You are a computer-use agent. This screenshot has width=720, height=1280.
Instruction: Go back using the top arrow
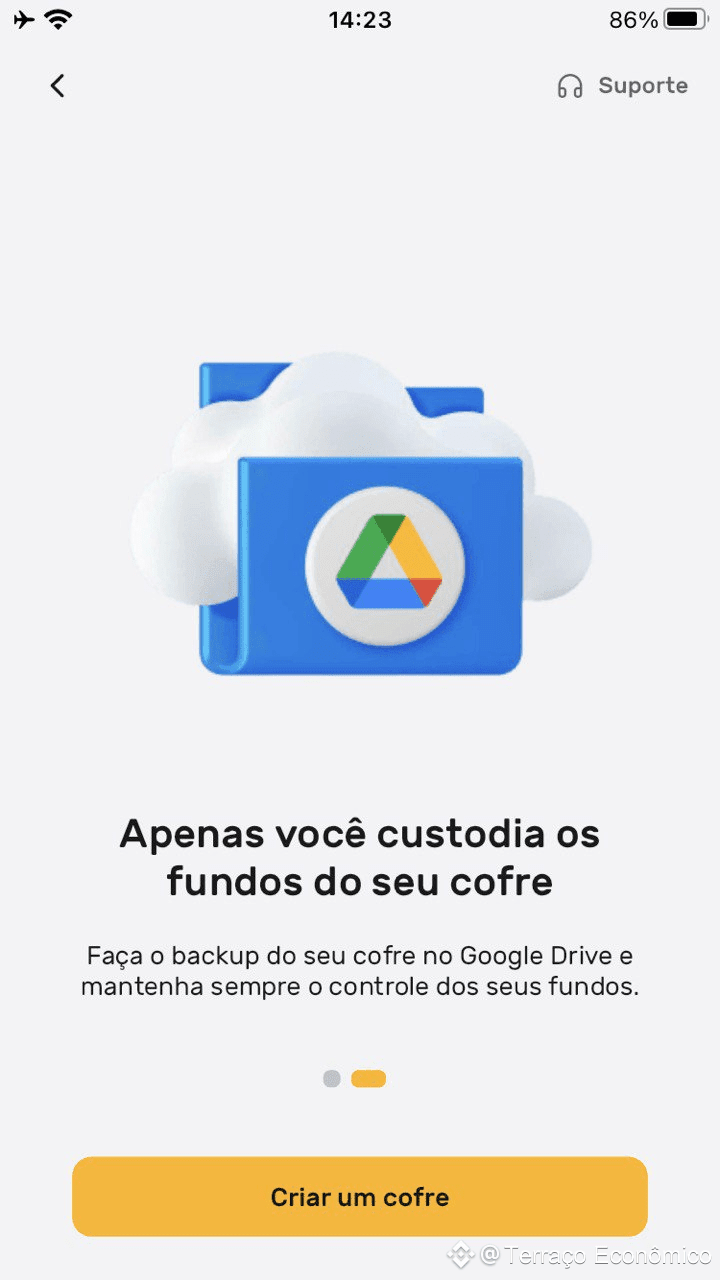tap(58, 86)
